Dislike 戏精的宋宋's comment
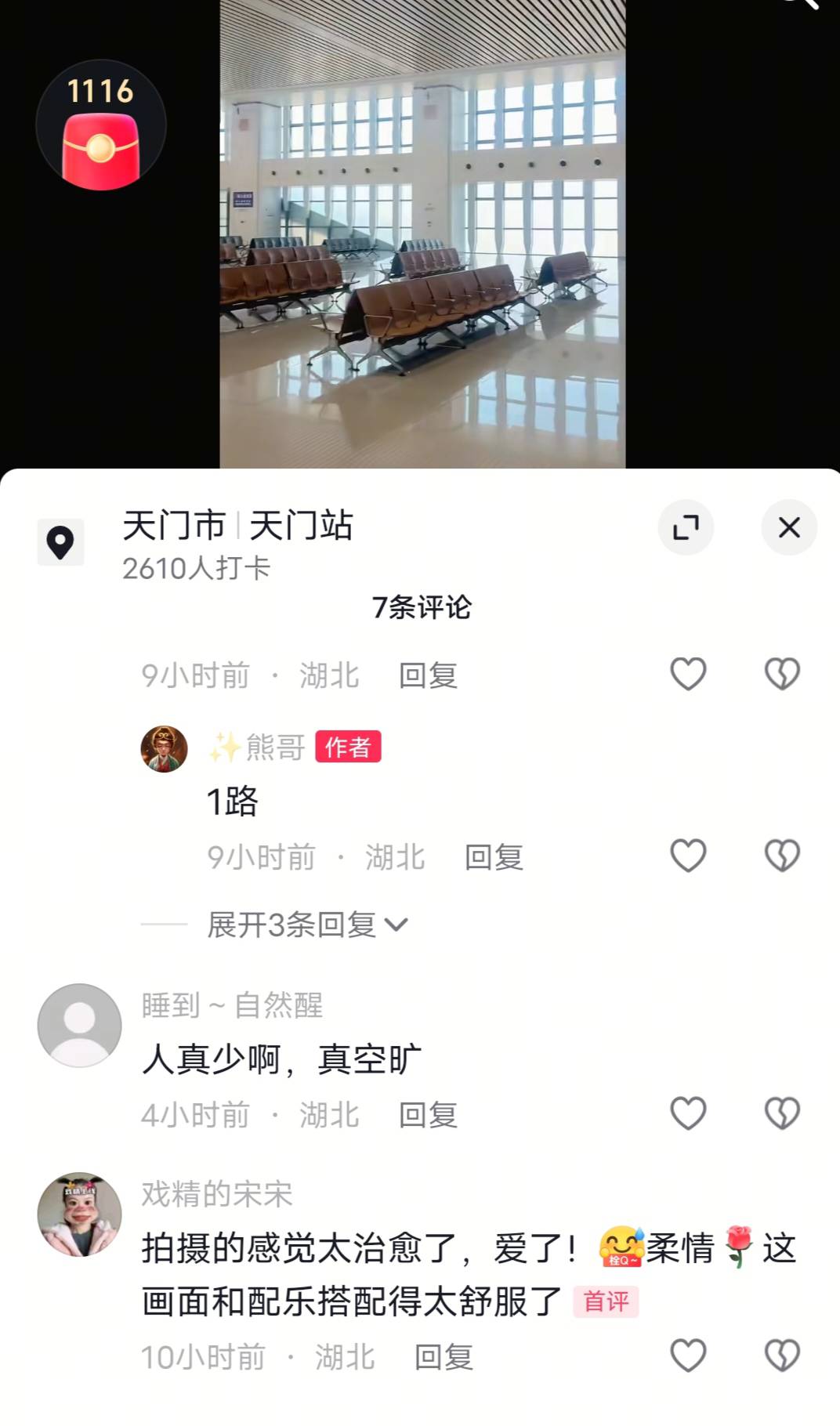This screenshot has width=840, height=1426. [782, 1355]
